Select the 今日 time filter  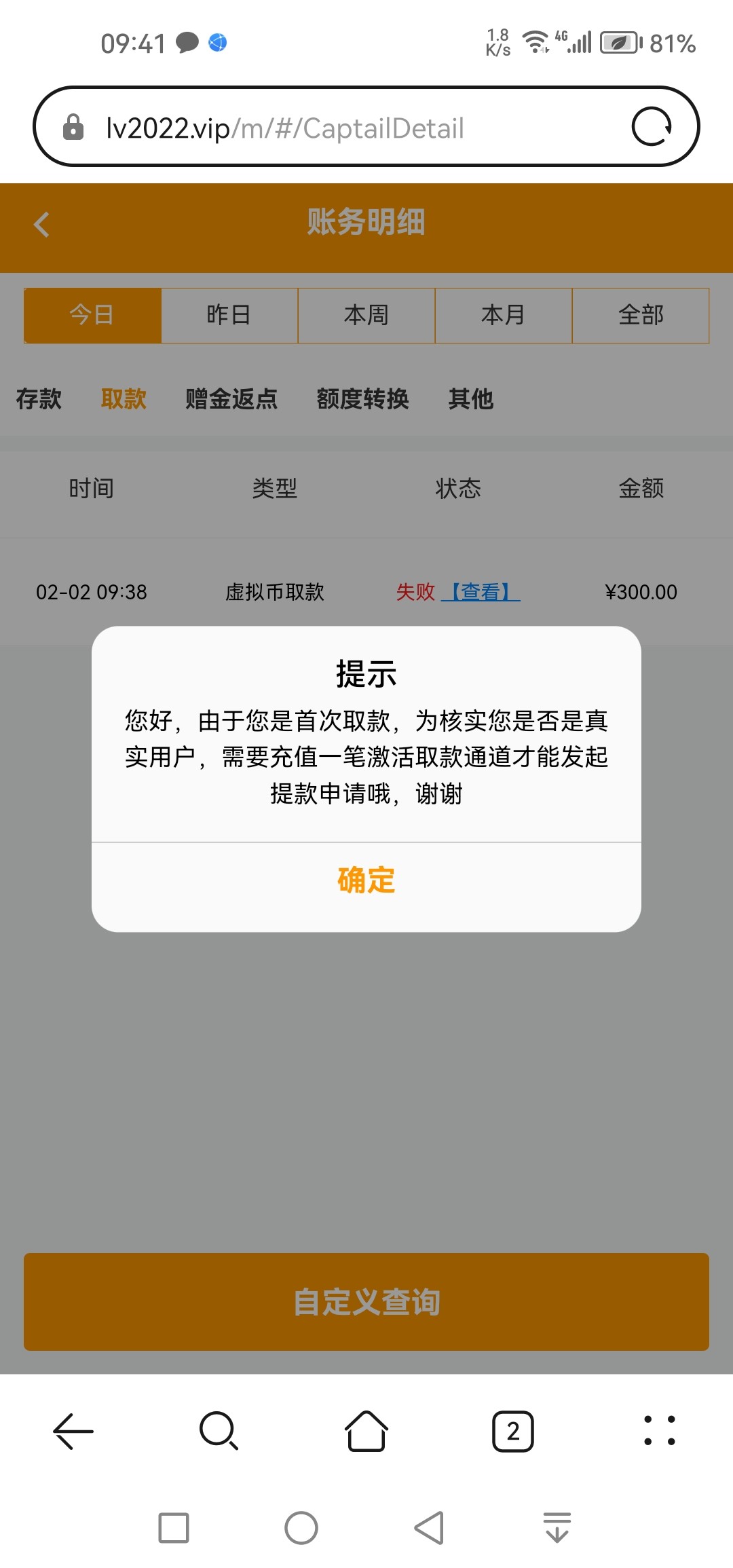[x=92, y=316]
